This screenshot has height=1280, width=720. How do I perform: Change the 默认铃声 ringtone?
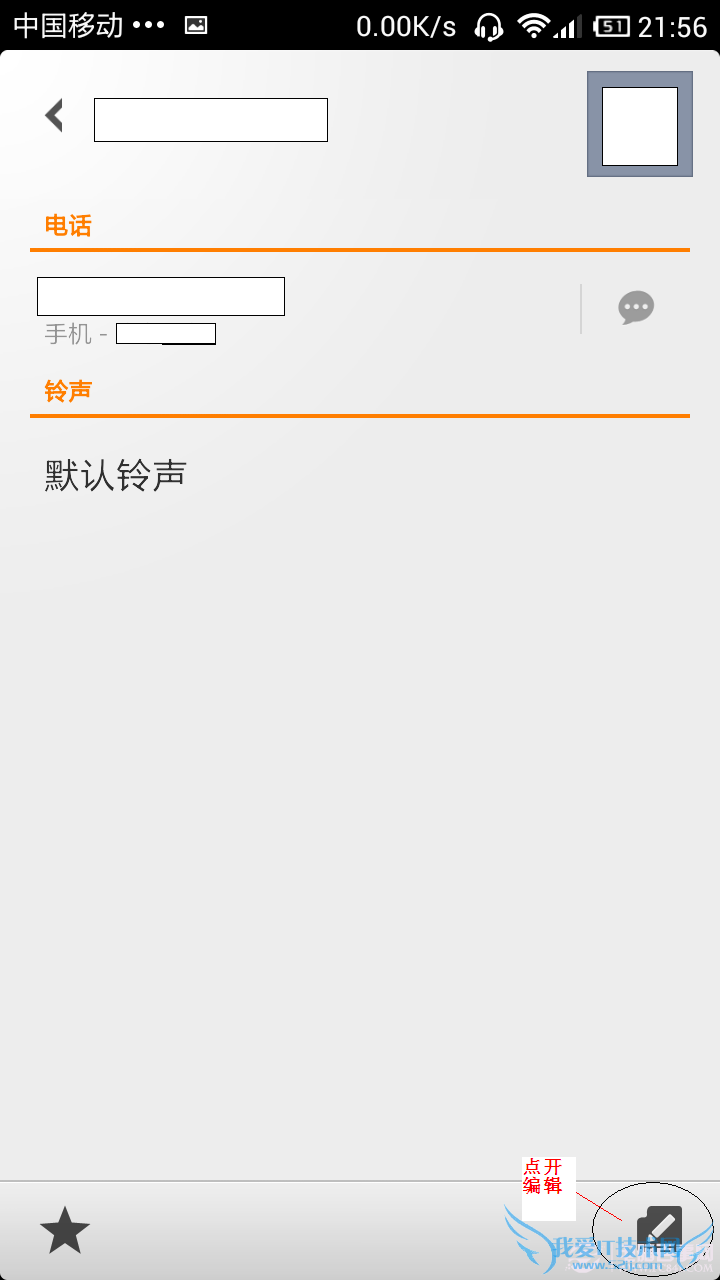coord(116,474)
